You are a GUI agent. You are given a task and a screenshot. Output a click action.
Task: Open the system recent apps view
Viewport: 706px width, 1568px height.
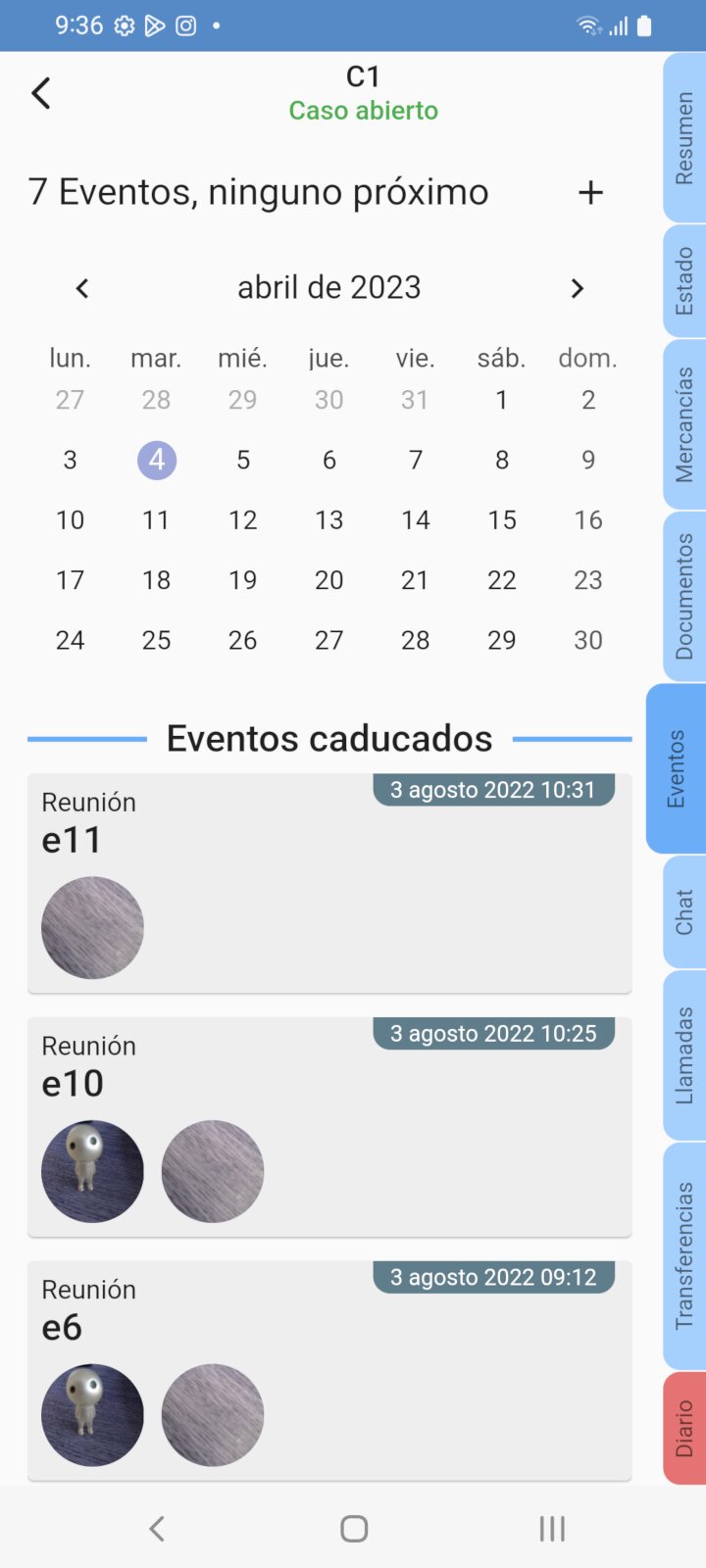[x=552, y=1529]
